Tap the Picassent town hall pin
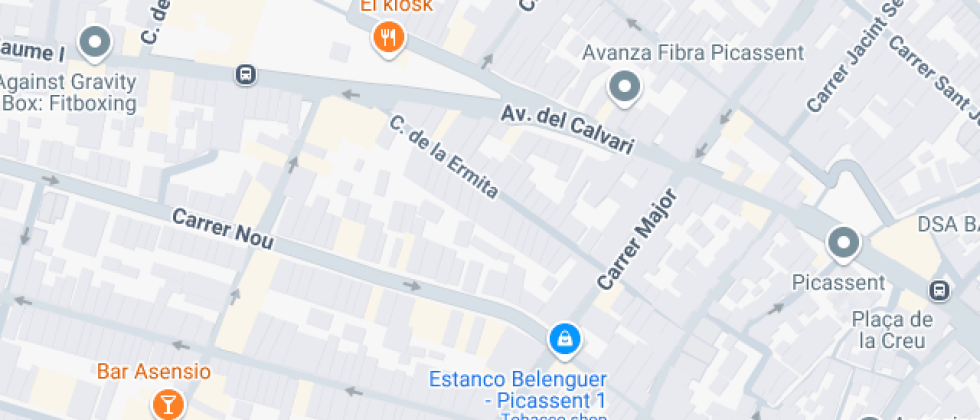 pos(844,244)
